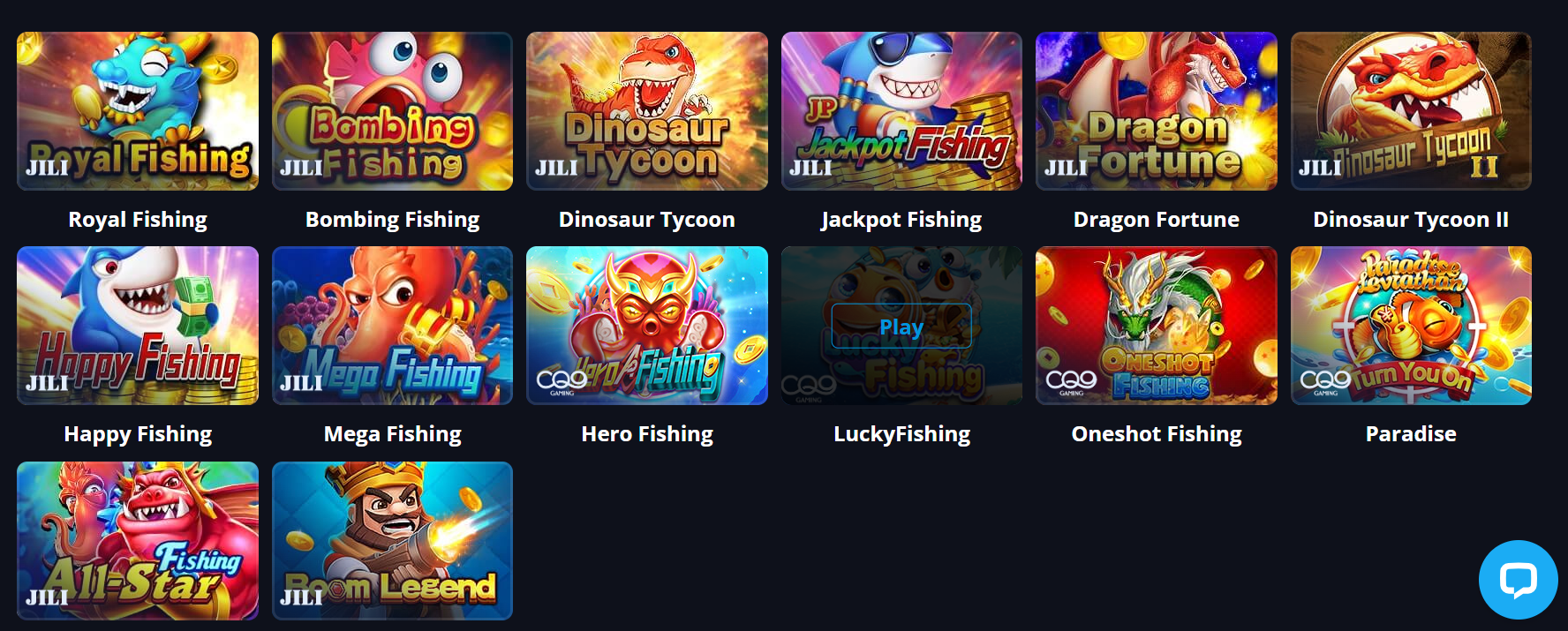Image resolution: width=1568 pixels, height=631 pixels.
Task: Choose the Dragon Fortune game
Action: coord(1157,111)
